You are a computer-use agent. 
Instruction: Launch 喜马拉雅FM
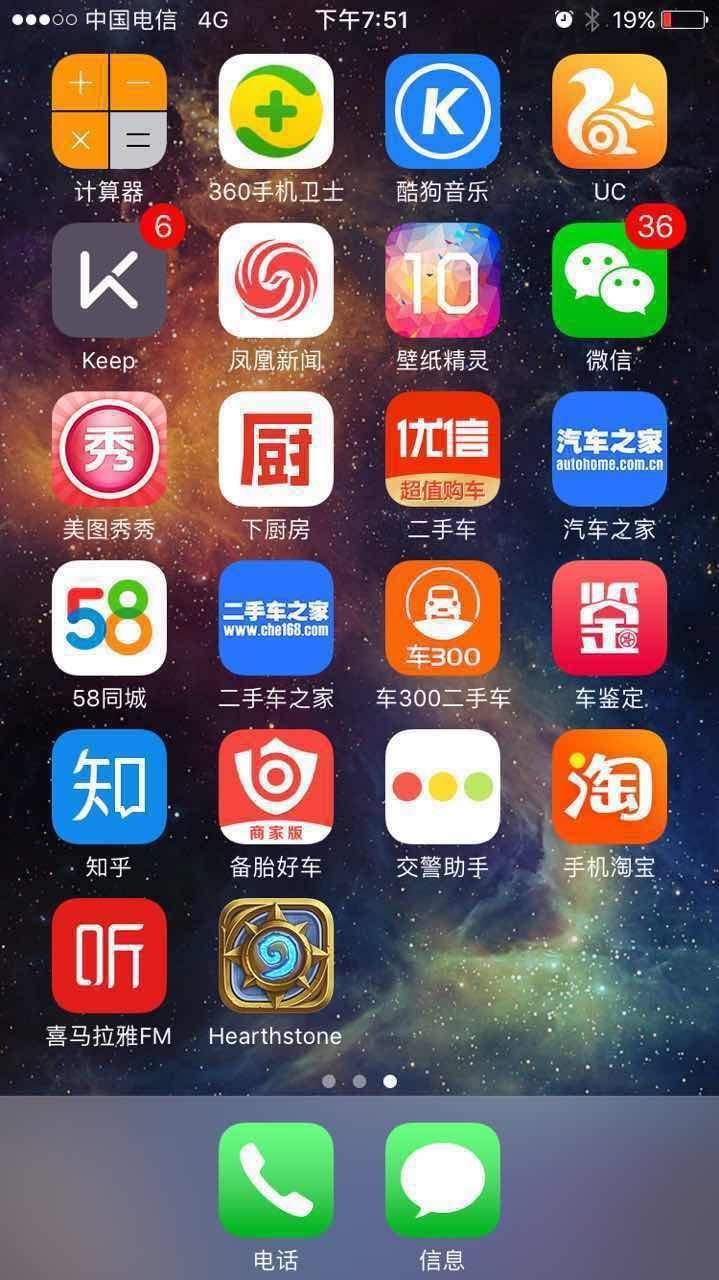[x=109, y=956]
